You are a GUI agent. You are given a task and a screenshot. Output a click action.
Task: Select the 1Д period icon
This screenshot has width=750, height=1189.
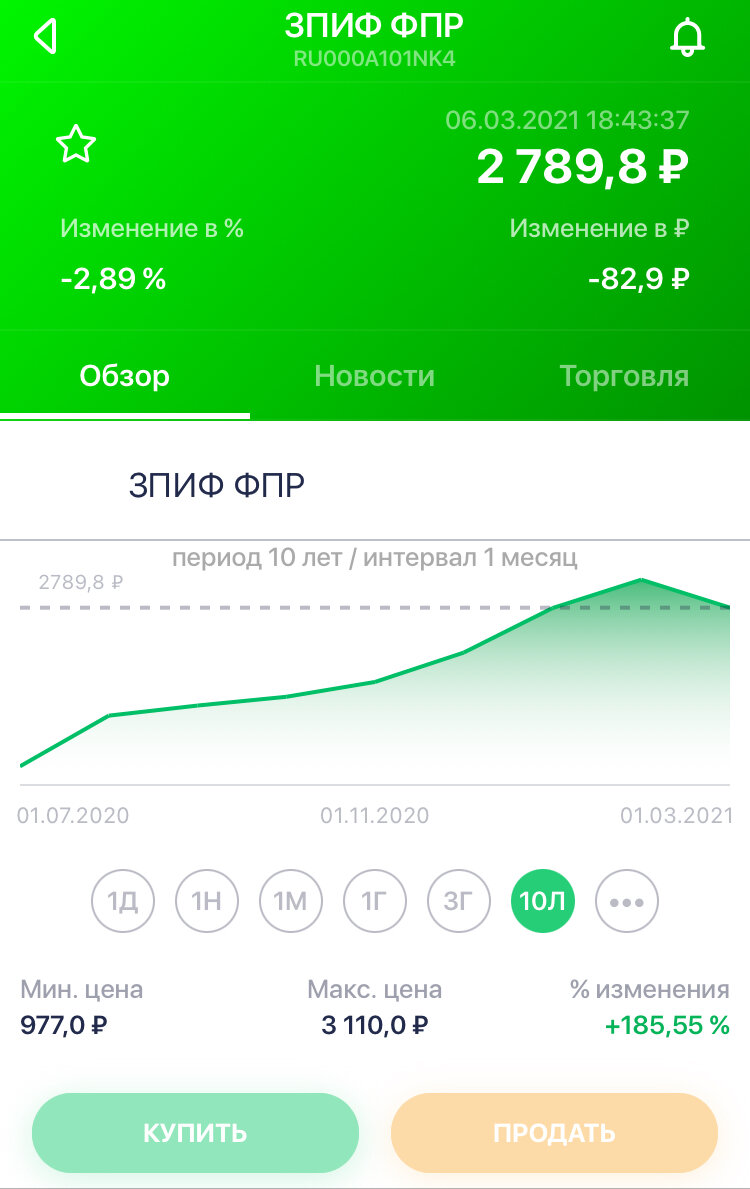click(122, 901)
